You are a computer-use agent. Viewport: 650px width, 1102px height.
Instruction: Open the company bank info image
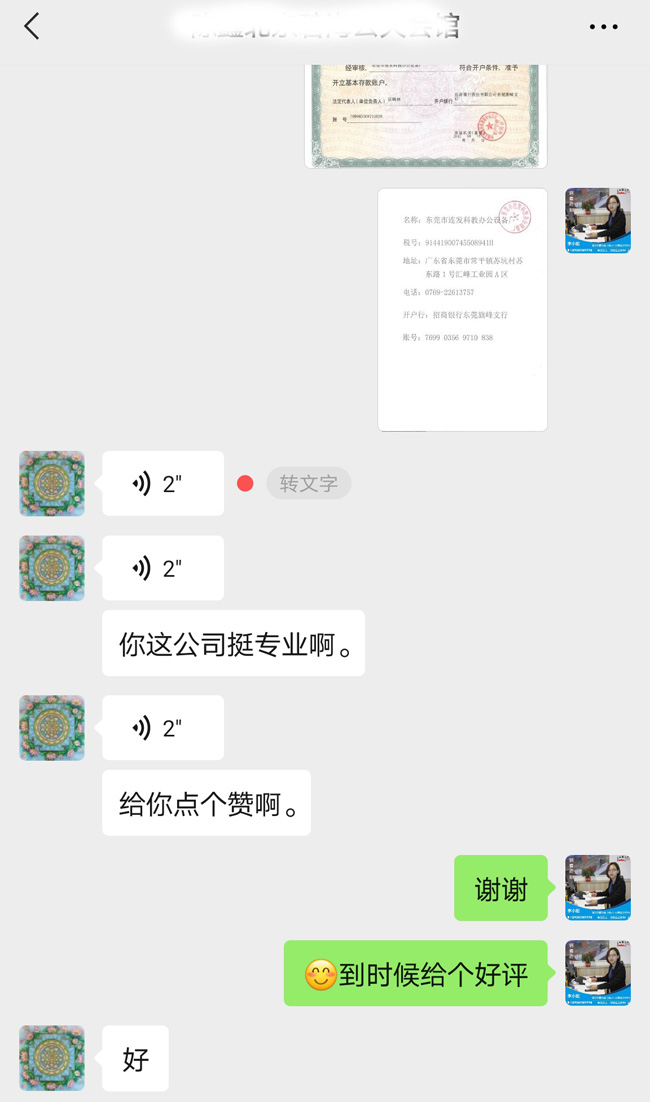pos(462,310)
